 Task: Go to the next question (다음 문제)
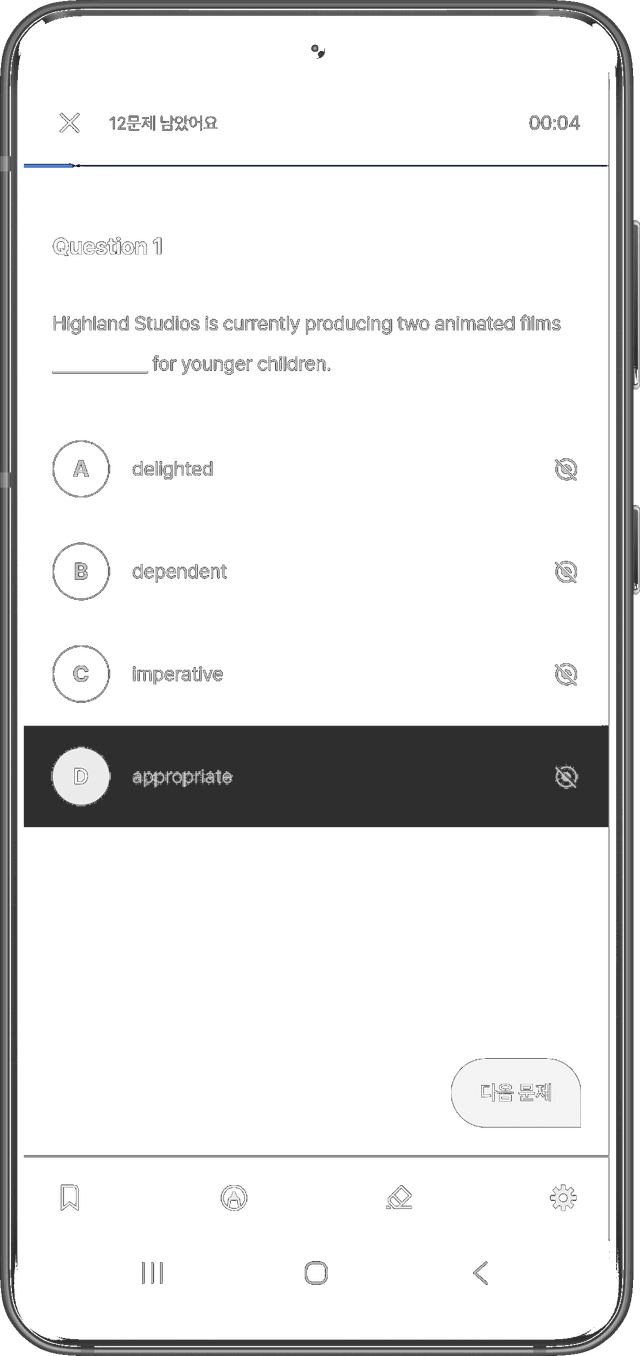pyautogui.click(x=516, y=1093)
